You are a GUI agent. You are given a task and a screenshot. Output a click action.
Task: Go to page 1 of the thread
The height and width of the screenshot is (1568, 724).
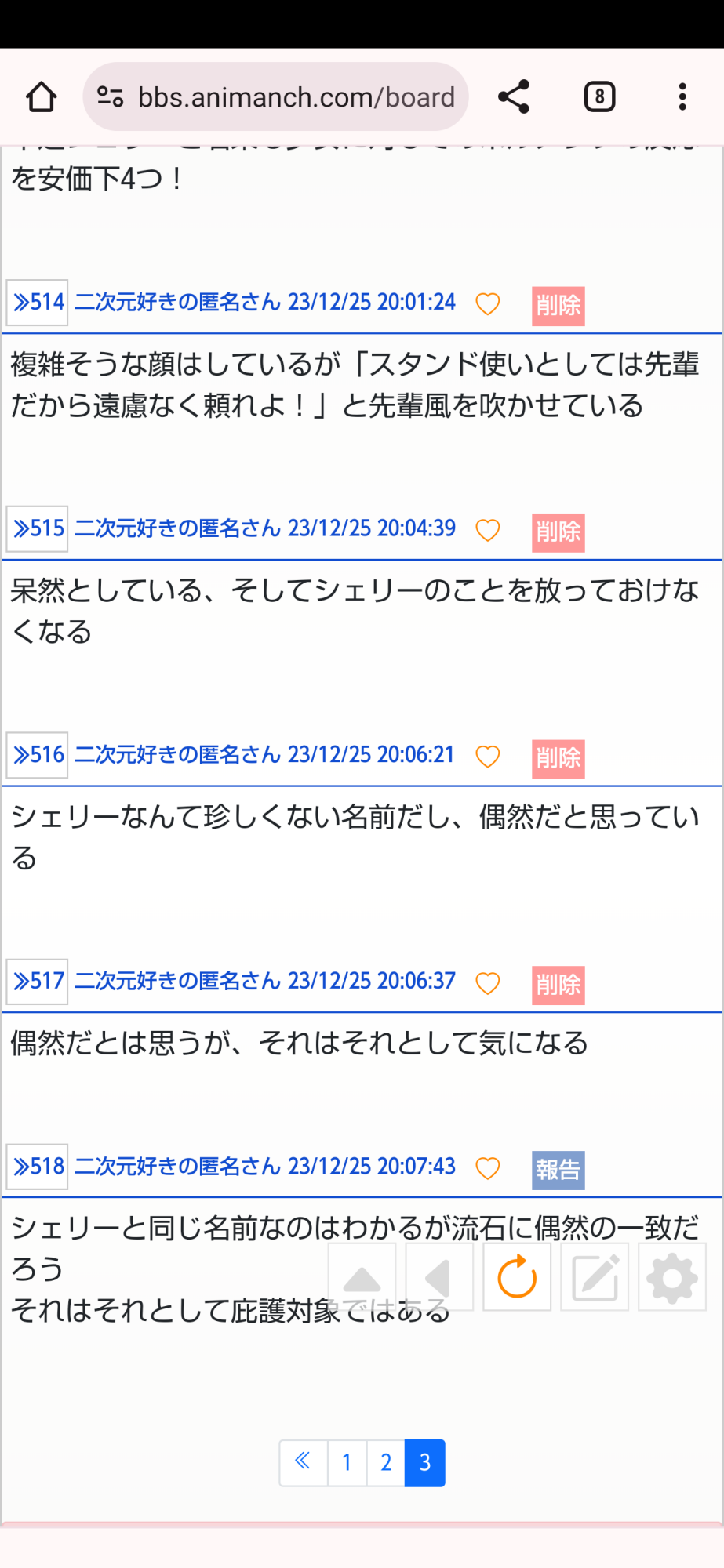click(x=347, y=1463)
